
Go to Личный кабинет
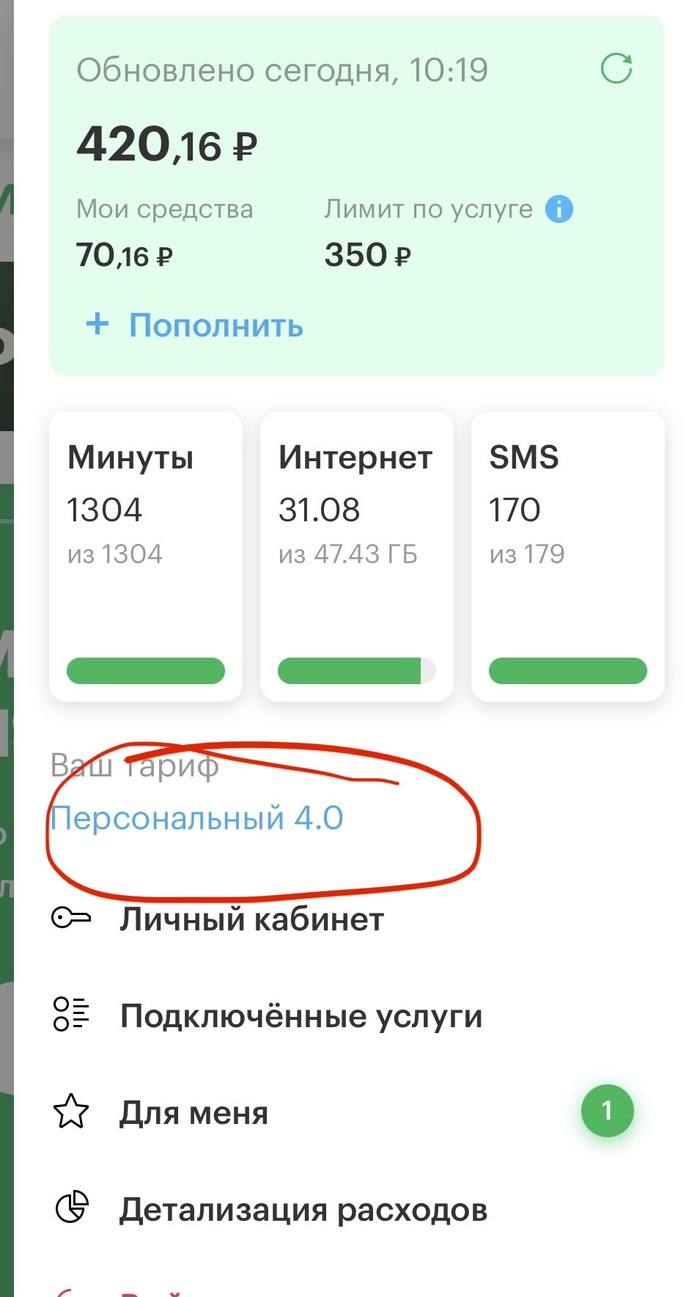(251, 919)
